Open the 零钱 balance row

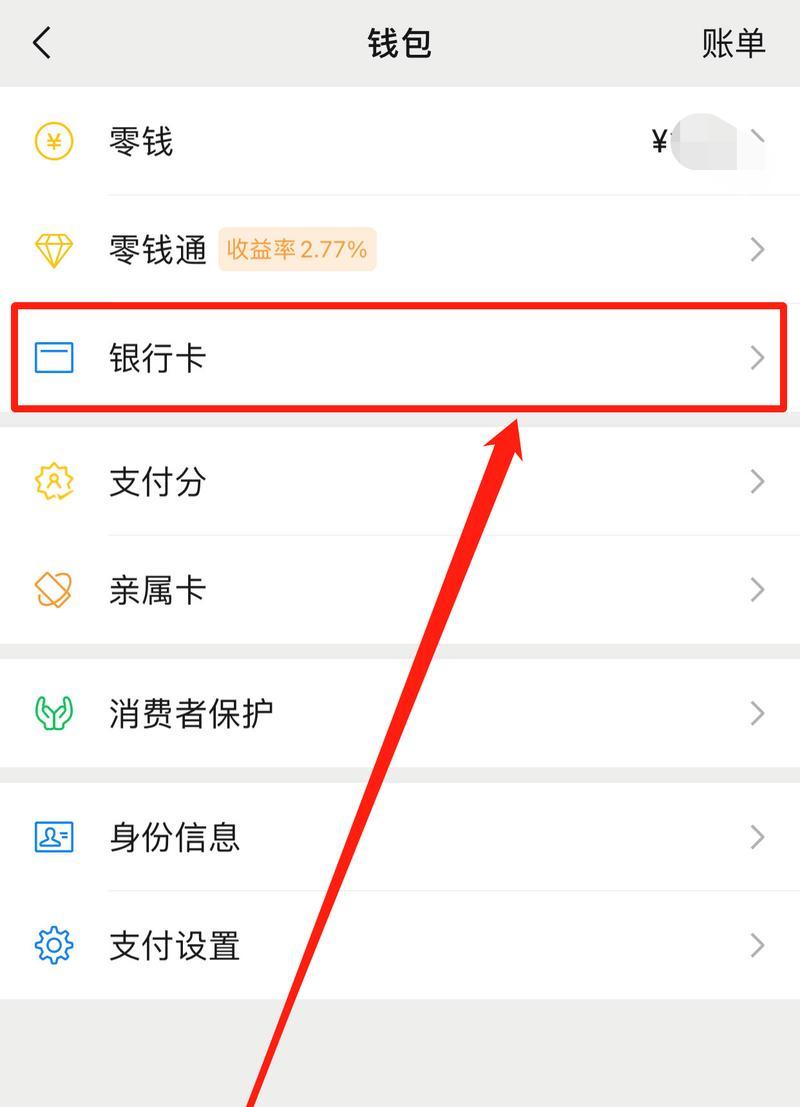[400, 142]
